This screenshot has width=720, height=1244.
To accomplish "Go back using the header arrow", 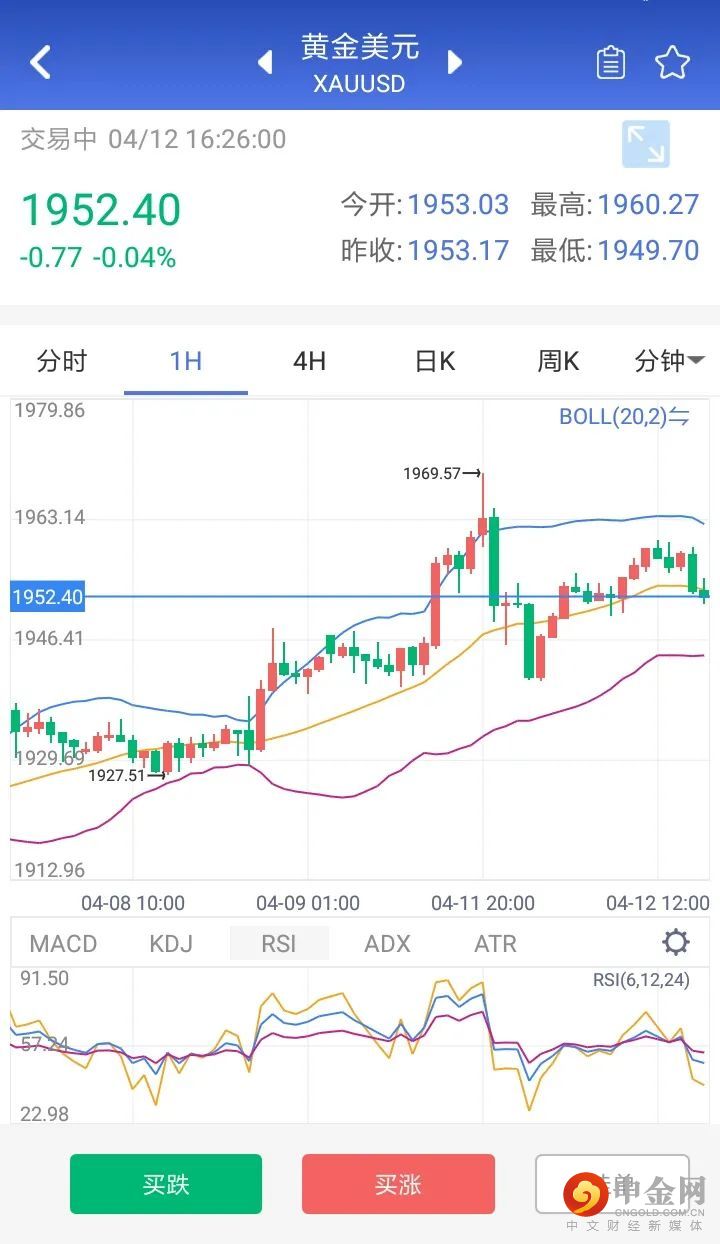I will click(x=40, y=62).
